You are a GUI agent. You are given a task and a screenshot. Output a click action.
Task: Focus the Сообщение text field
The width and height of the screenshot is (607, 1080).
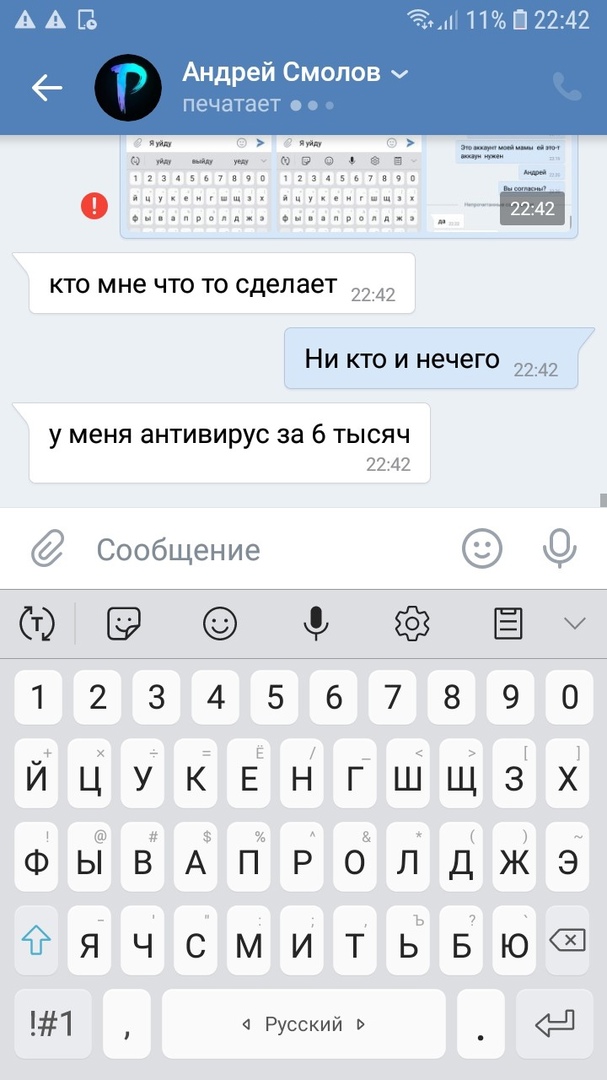(x=270, y=549)
